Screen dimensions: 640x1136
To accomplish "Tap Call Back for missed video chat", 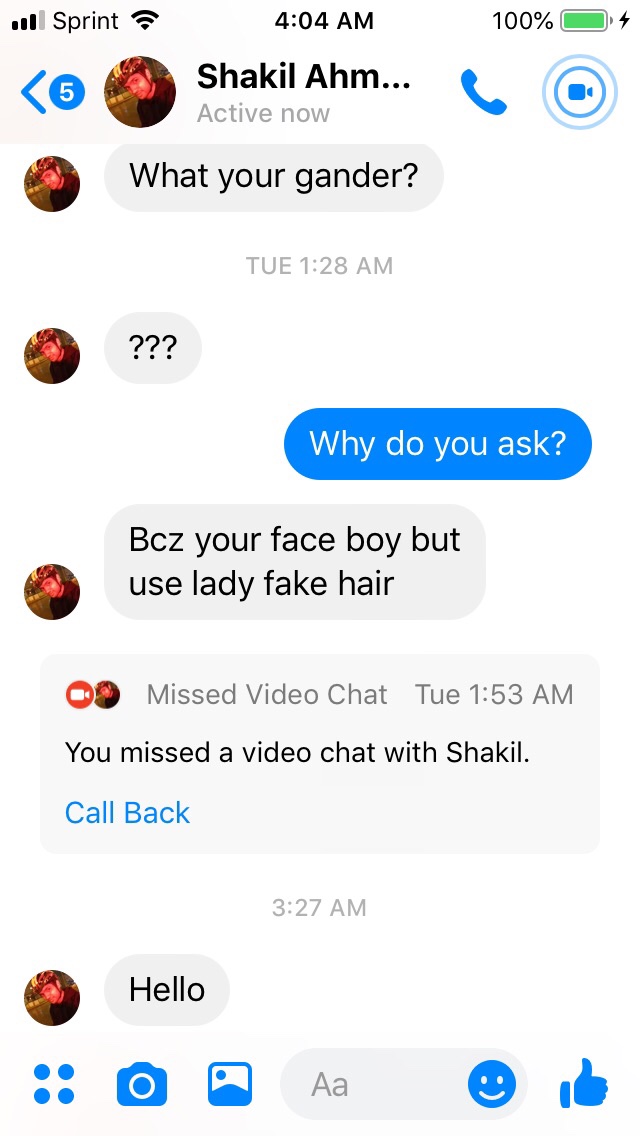I will tap(127, 813).
